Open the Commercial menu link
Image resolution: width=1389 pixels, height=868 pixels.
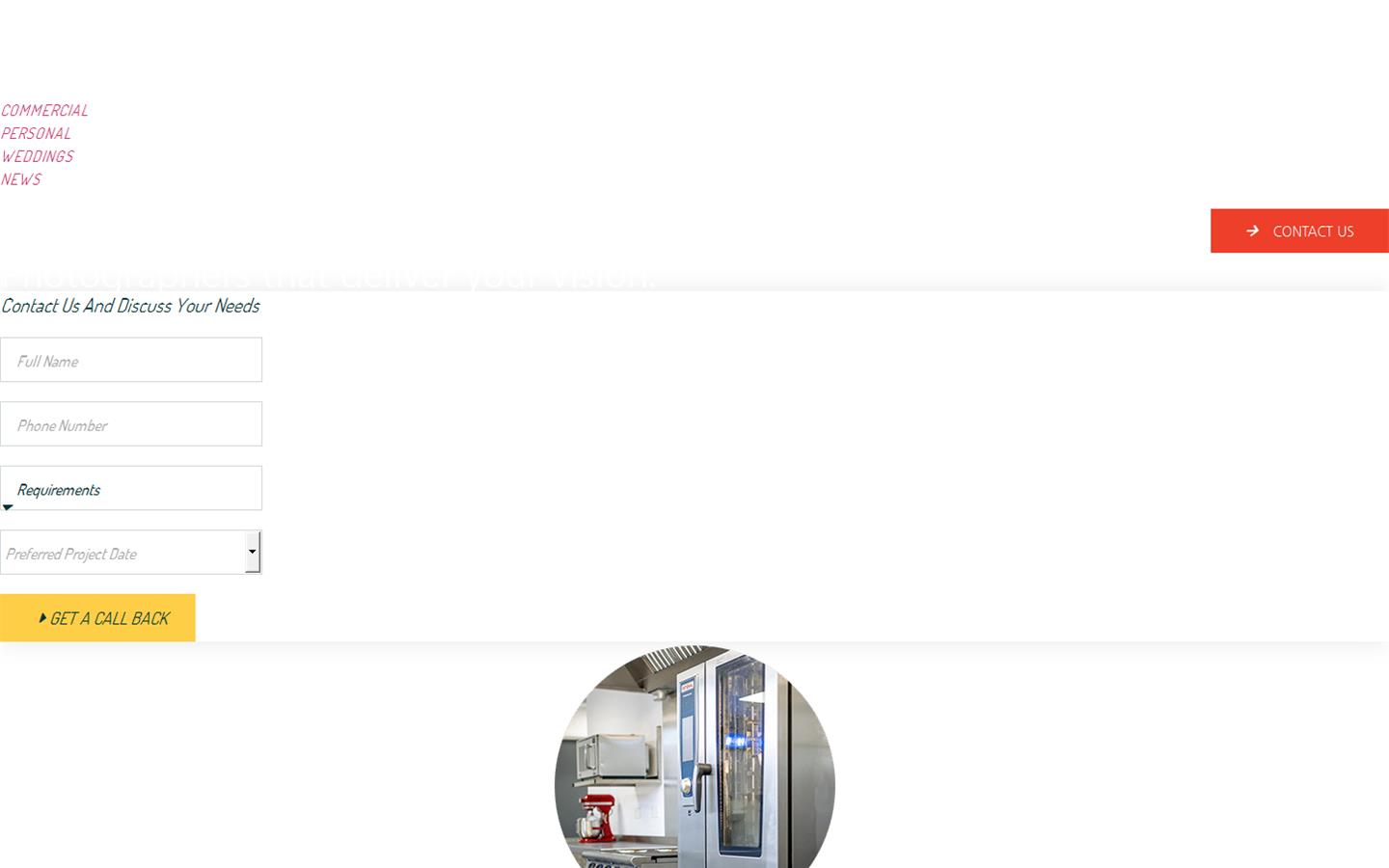(44, 110)
